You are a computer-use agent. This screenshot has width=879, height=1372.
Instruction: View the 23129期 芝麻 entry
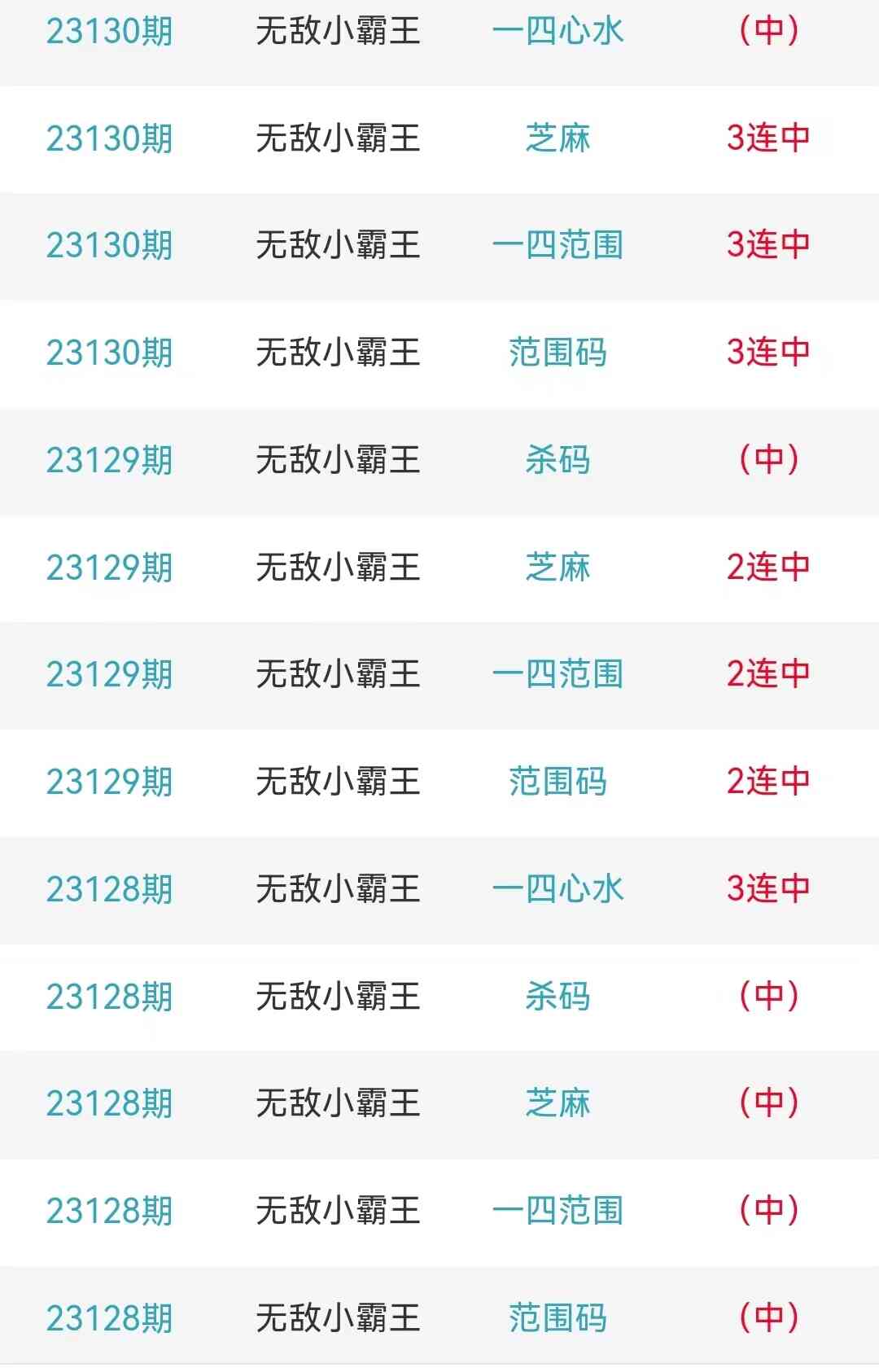tap(558, 568)
